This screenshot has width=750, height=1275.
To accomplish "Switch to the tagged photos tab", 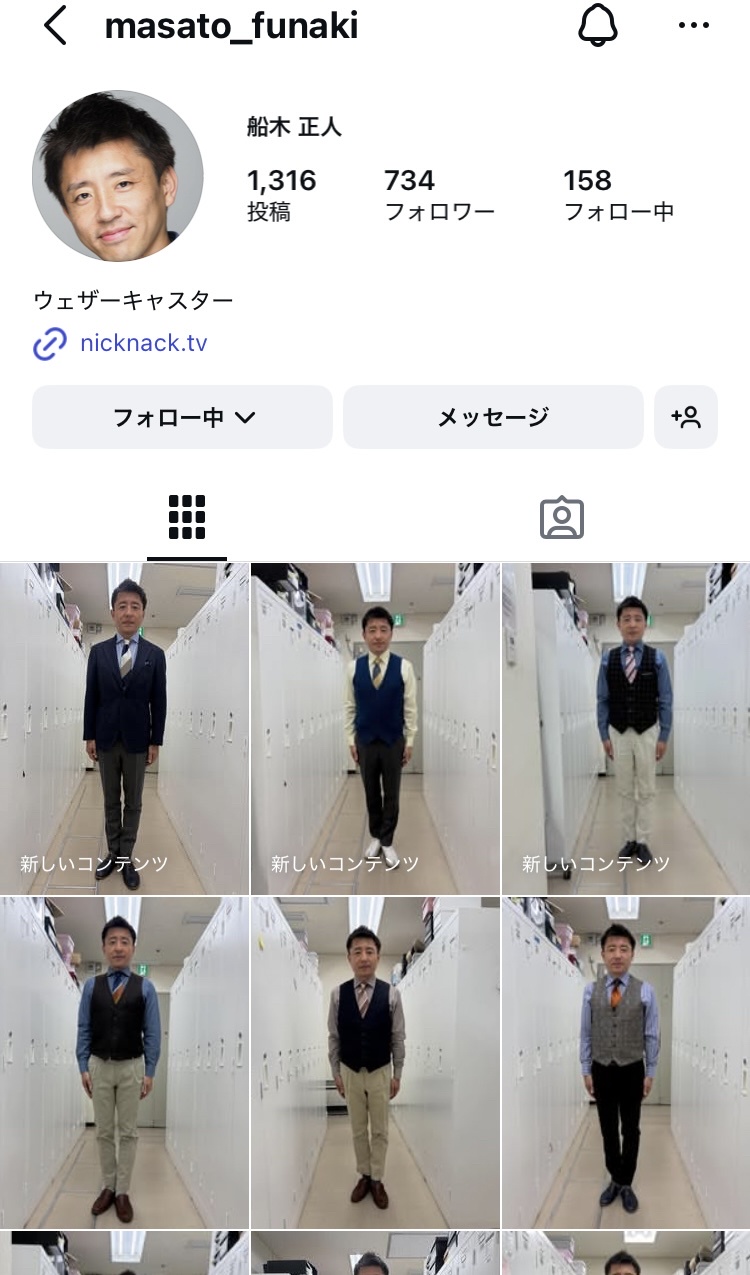I will point(562,517).
